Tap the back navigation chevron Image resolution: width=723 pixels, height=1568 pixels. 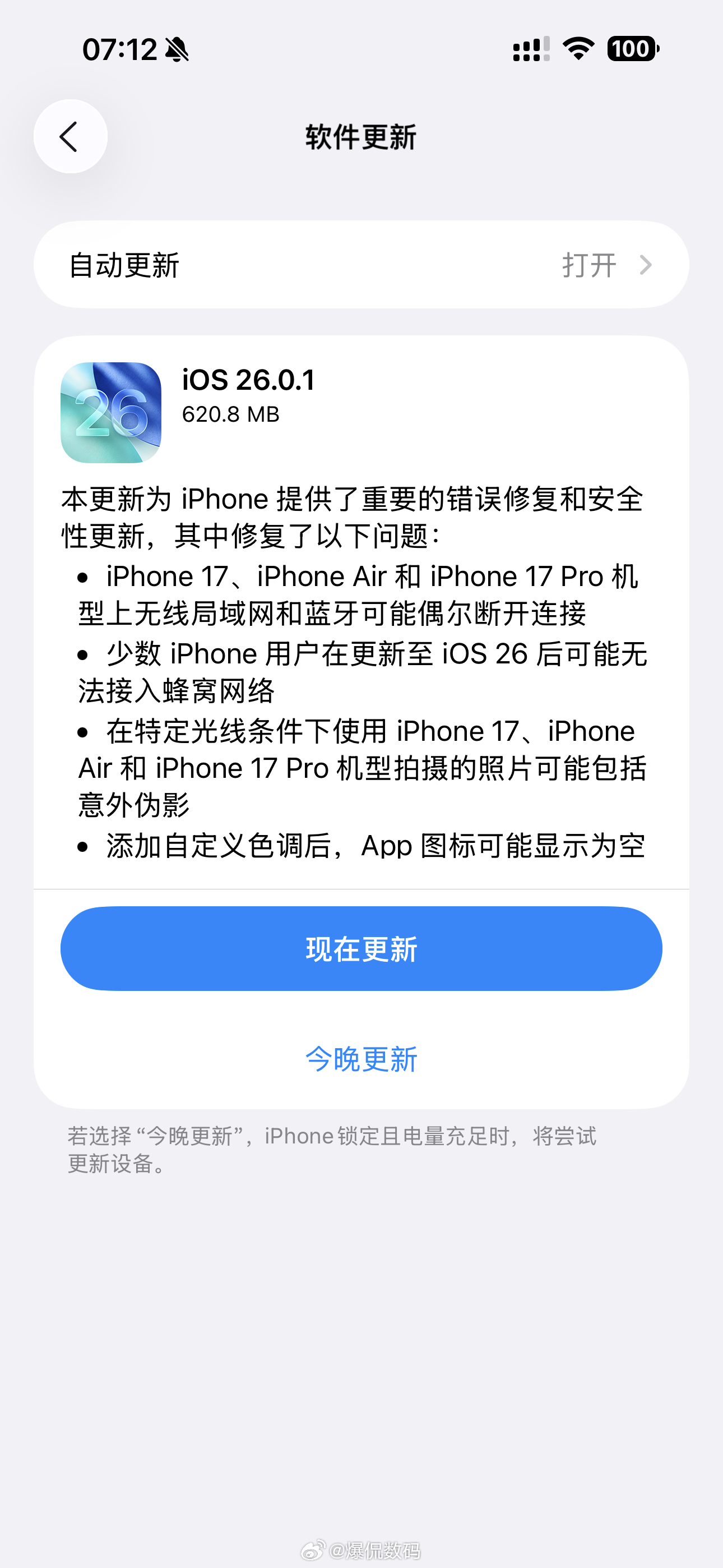click(x=70, y=136)
